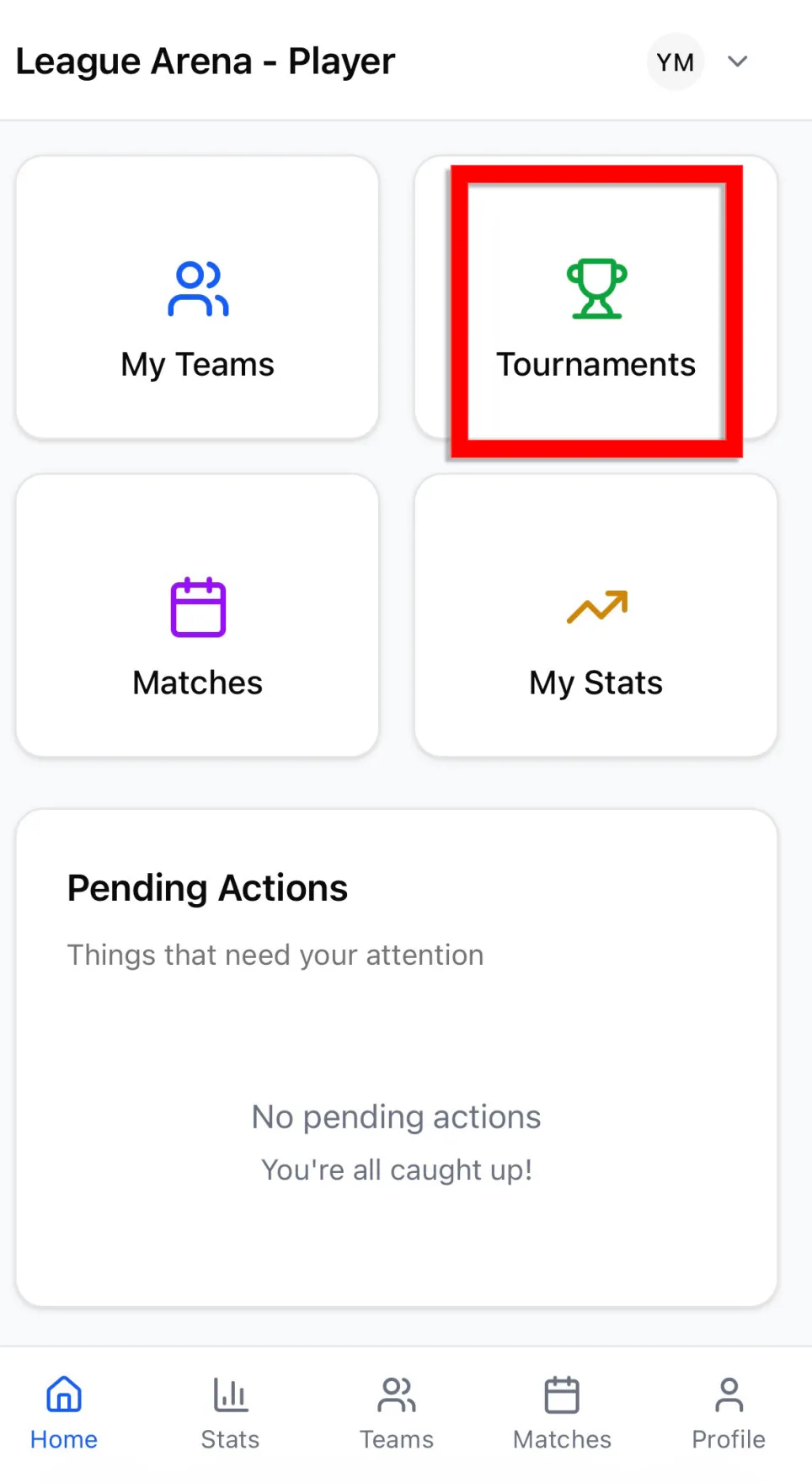Screen dimensions: 812x1483
Task: Select the My Stats card
Action: [x=596, y=615]
